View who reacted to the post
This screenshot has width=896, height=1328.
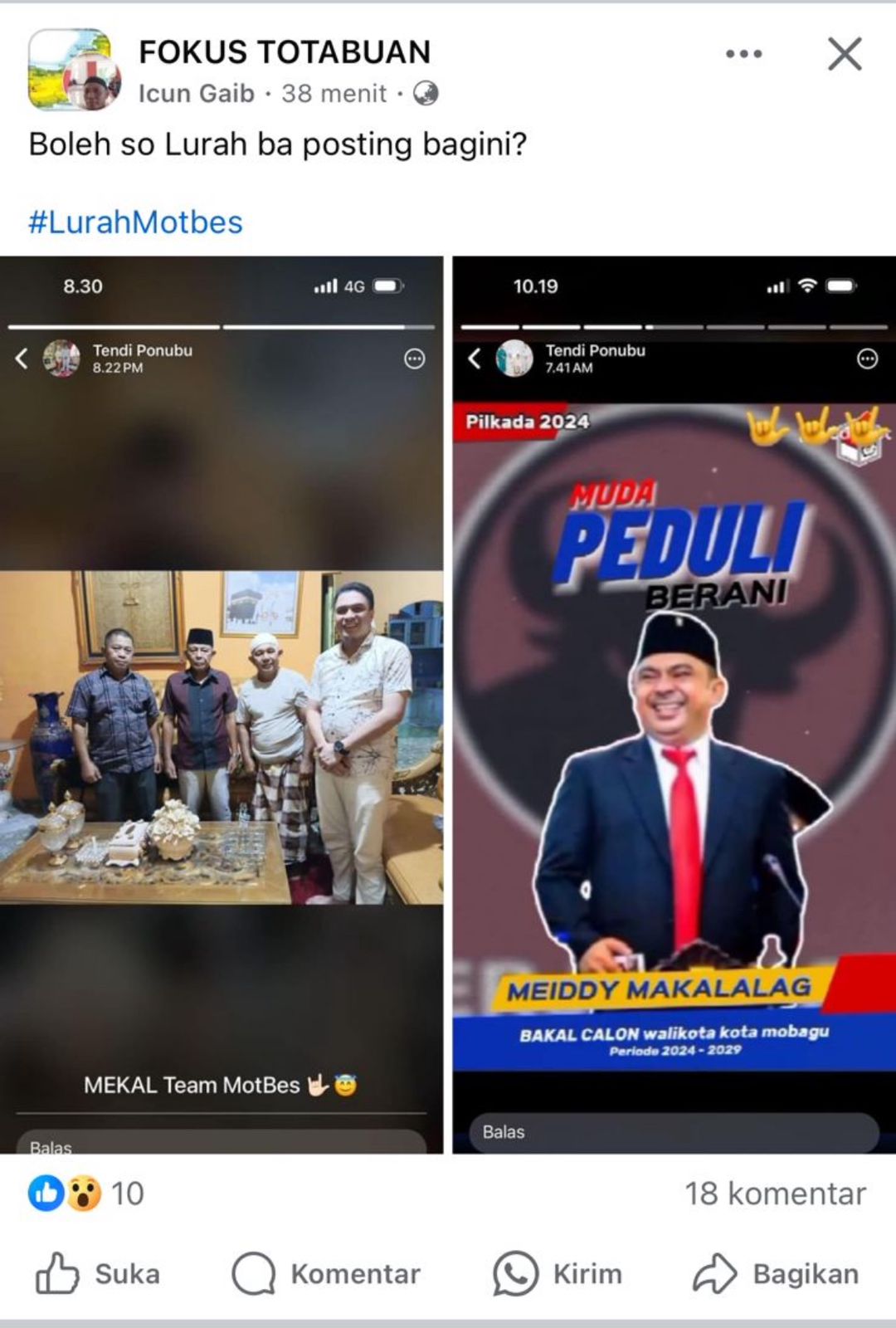(86, 1194)
